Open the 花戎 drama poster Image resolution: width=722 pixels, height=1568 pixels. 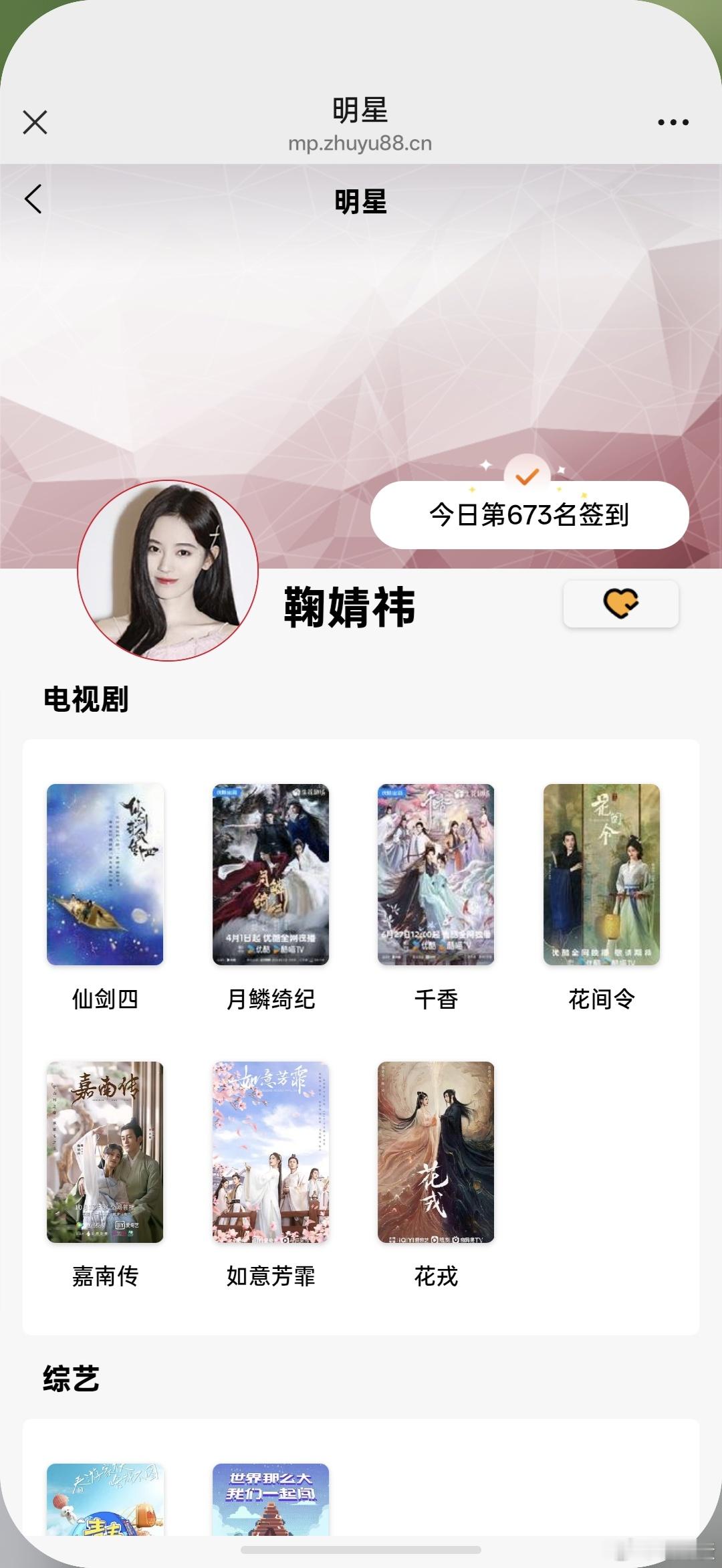tap(436, 1152)
